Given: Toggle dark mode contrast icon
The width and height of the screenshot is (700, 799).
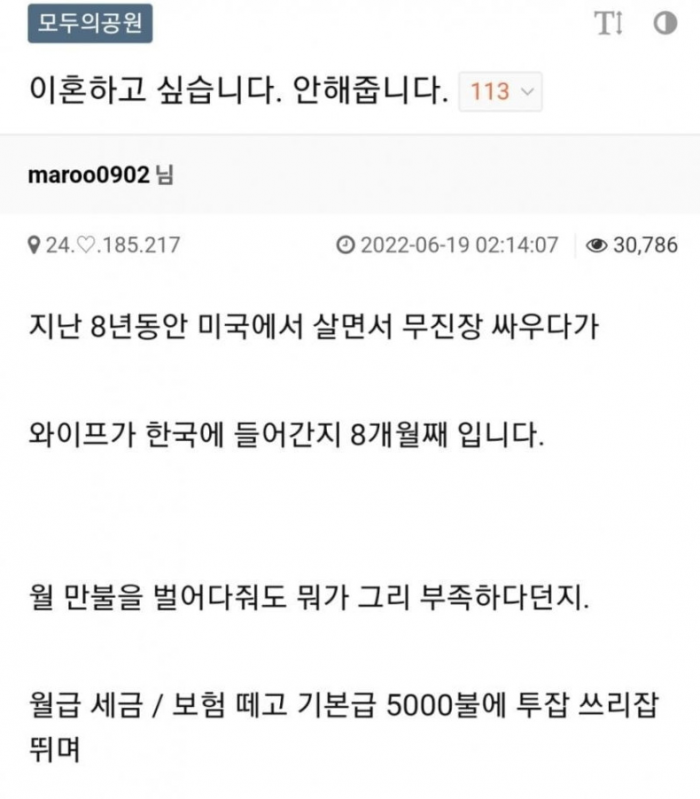Looking at the screenshot, I should [x=665, y=25].
